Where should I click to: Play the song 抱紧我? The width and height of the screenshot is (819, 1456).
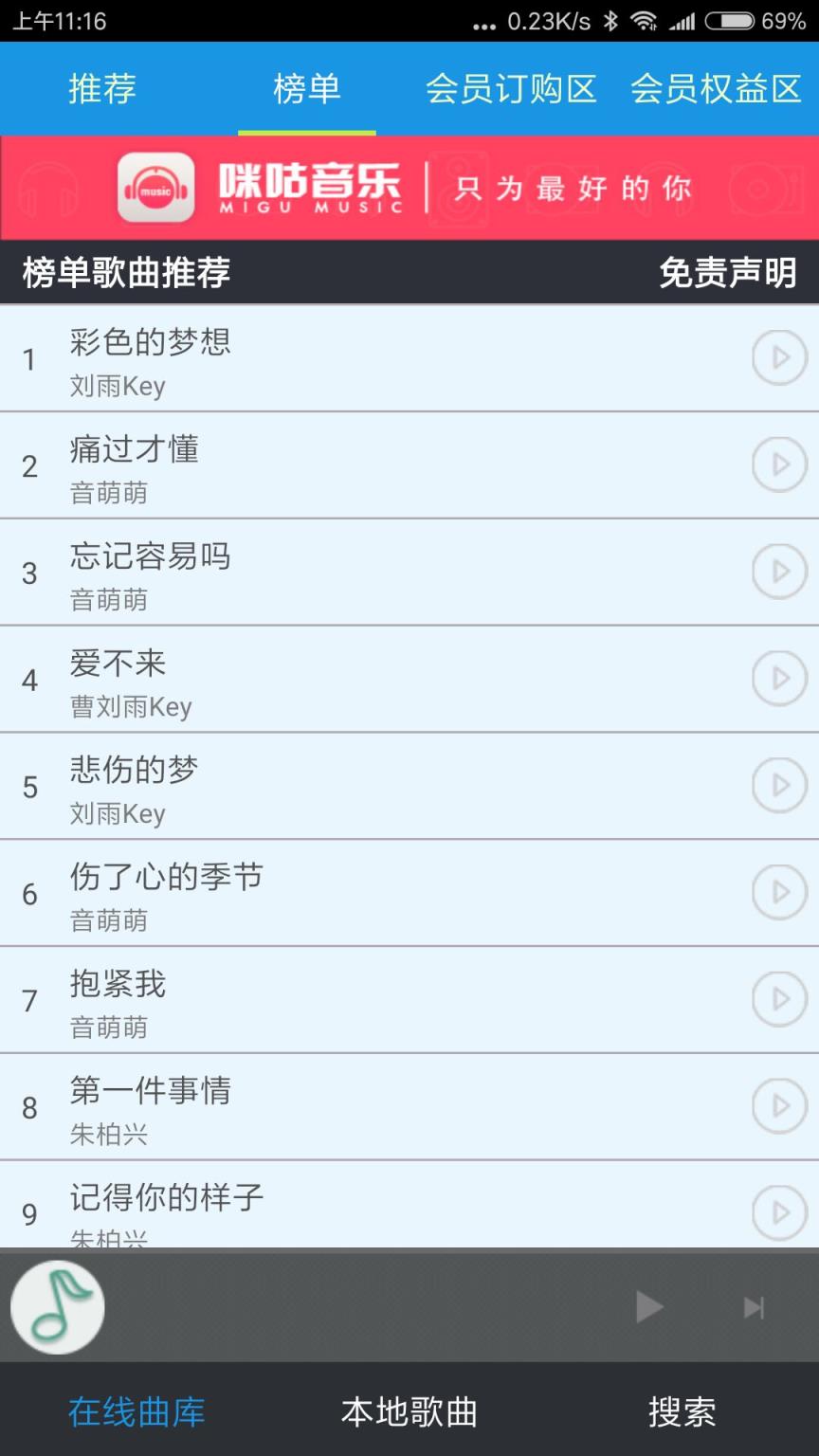tap(779, 999)
